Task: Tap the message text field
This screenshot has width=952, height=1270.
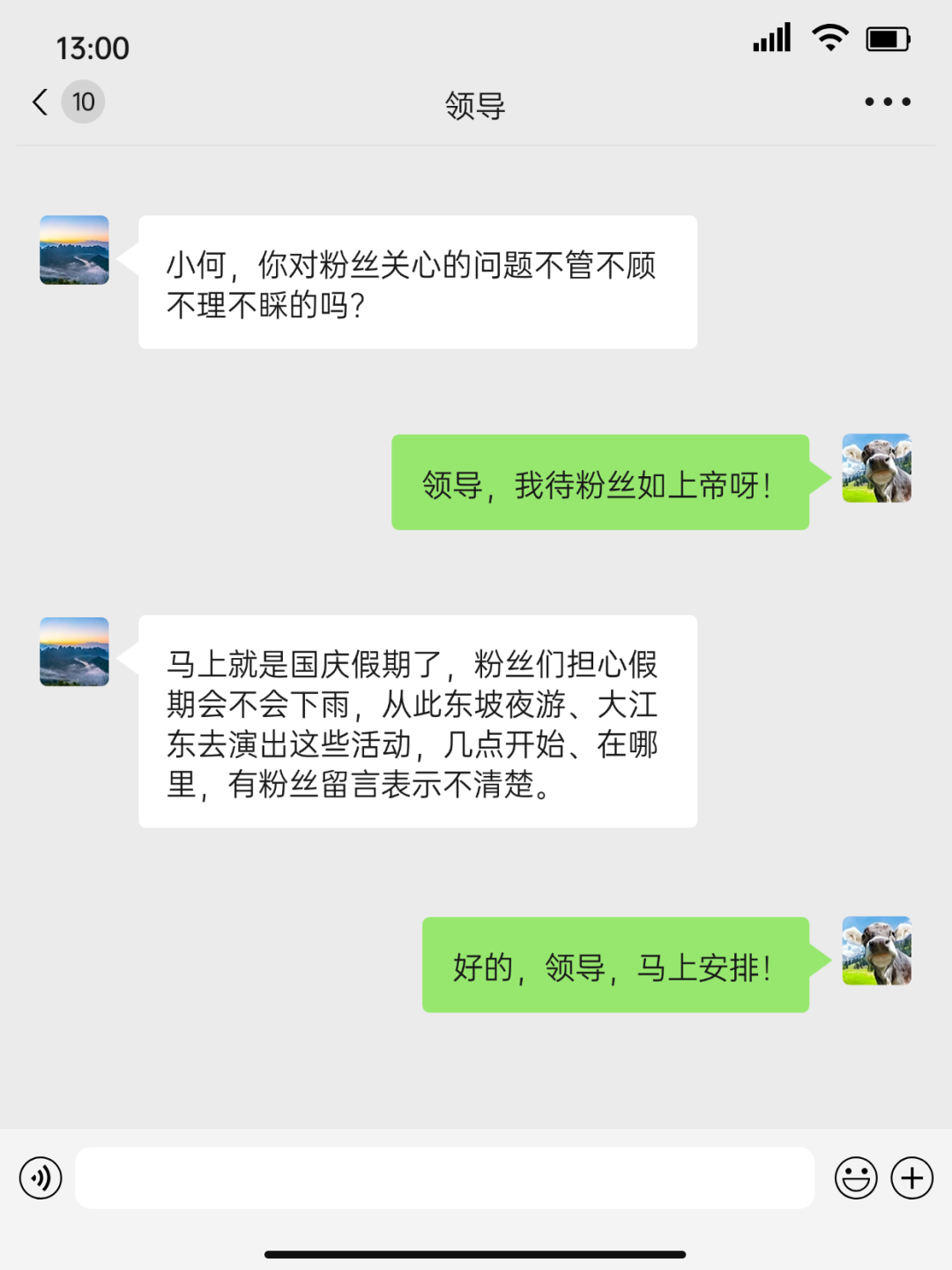Action: (444, 1177)
